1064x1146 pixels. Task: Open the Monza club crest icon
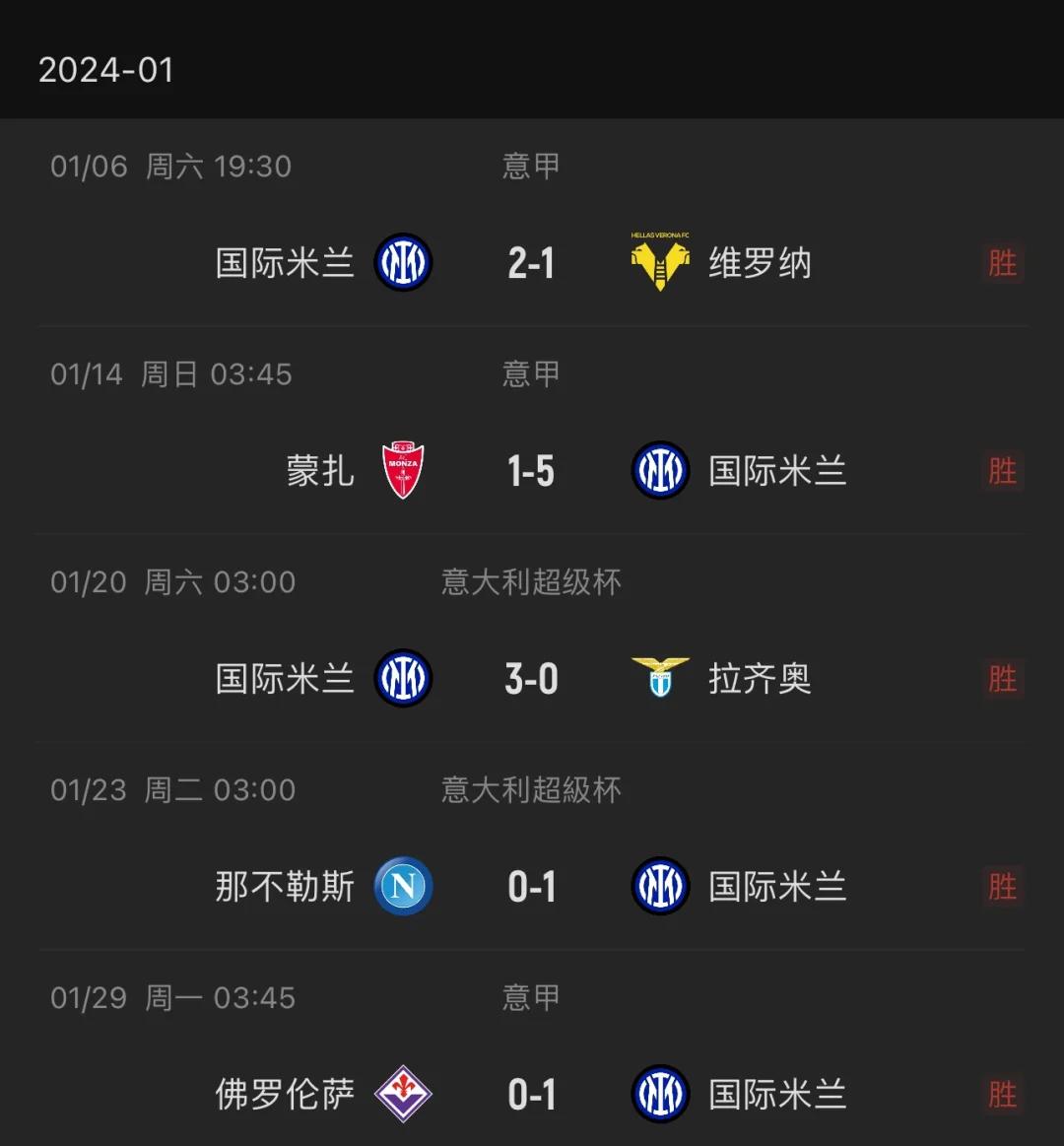(x=401, y=471)
